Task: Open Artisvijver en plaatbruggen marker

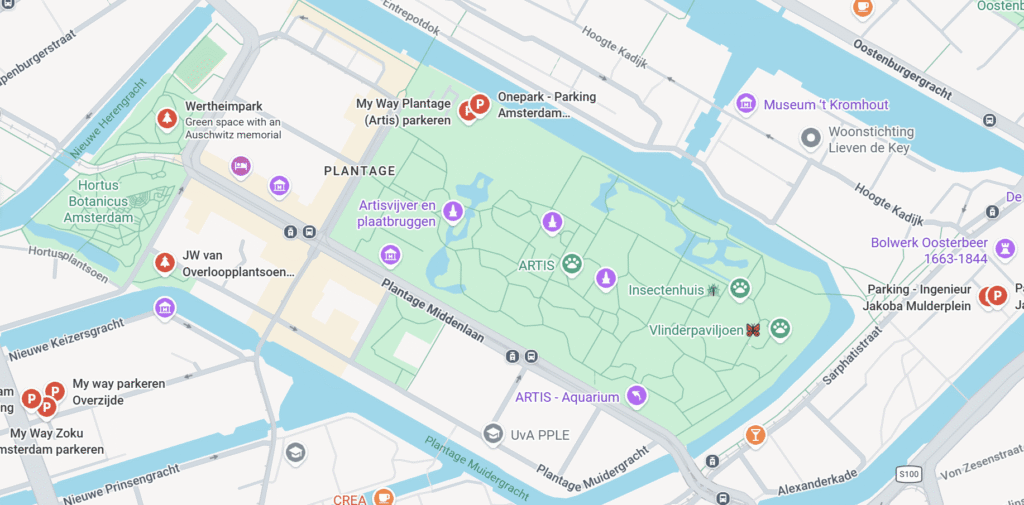Action: coord(453,212)
